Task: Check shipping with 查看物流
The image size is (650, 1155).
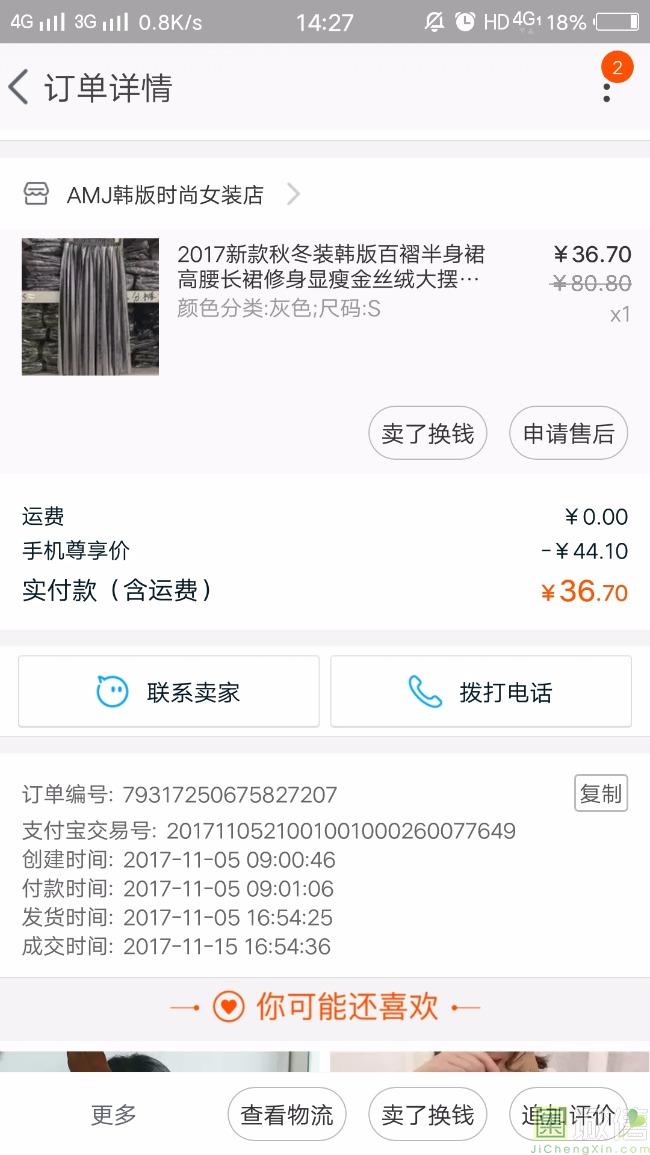Action: (x=287, y=1115)
